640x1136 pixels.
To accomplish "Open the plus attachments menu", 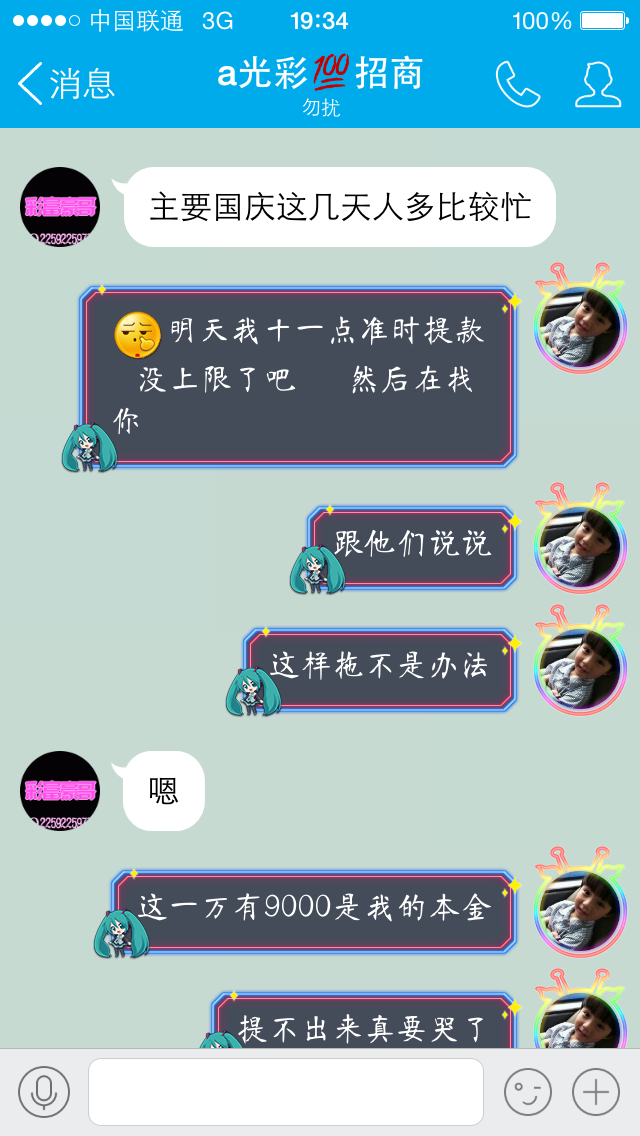I will 596,1092.
